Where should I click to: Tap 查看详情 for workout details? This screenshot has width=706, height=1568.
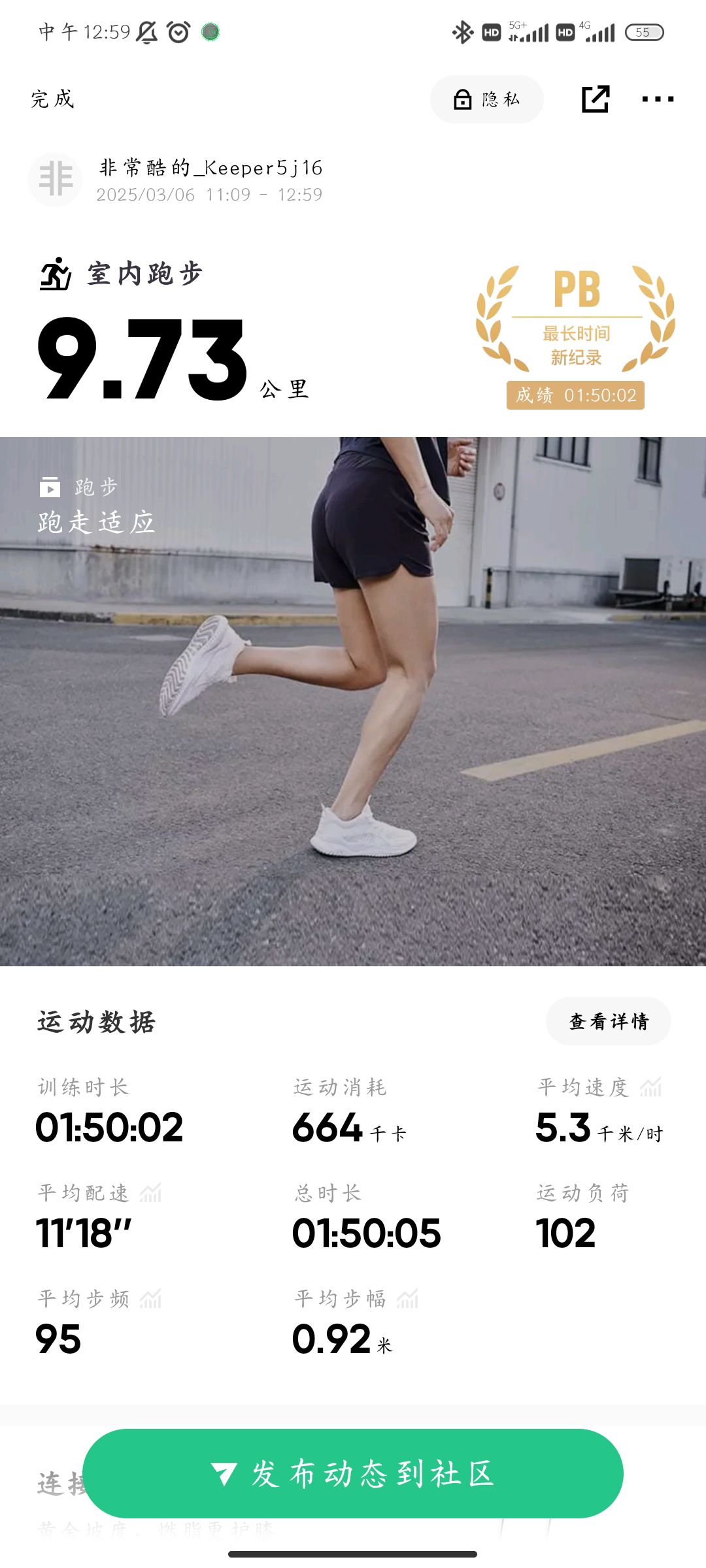tap(608, 1021)
